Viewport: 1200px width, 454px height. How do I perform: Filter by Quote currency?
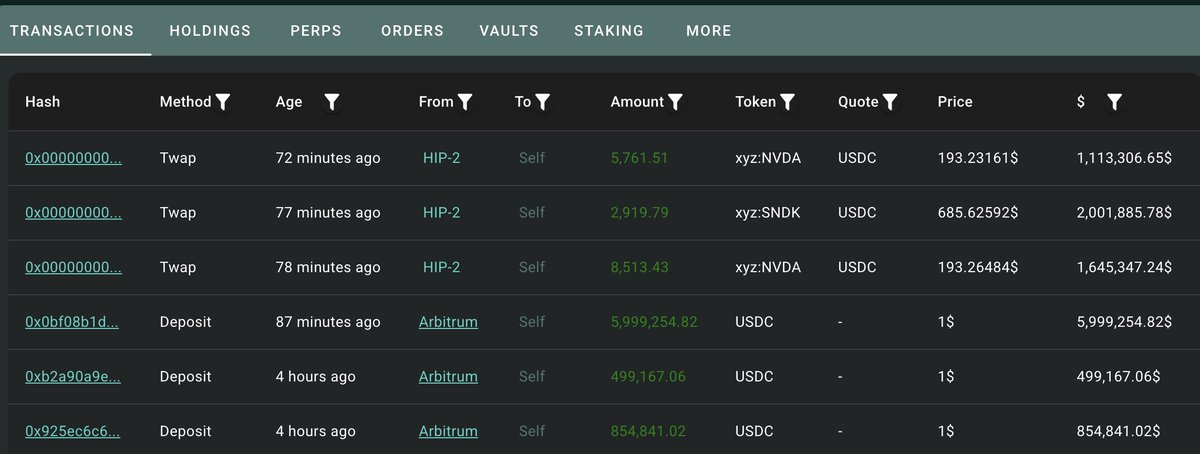pyautogui.click(x=890, y=102)
